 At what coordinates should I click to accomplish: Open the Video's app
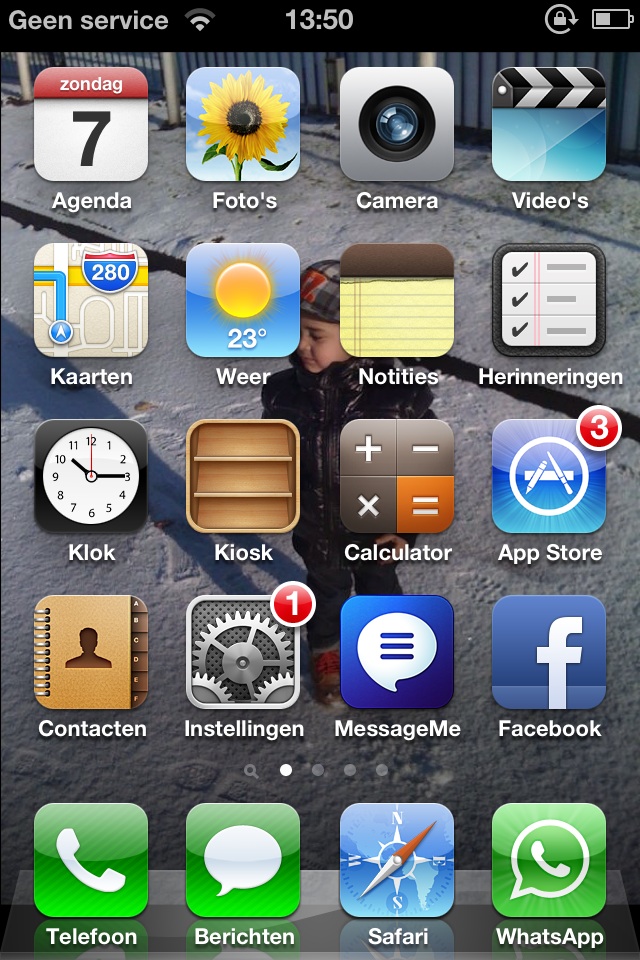click(x=549, y=124)
